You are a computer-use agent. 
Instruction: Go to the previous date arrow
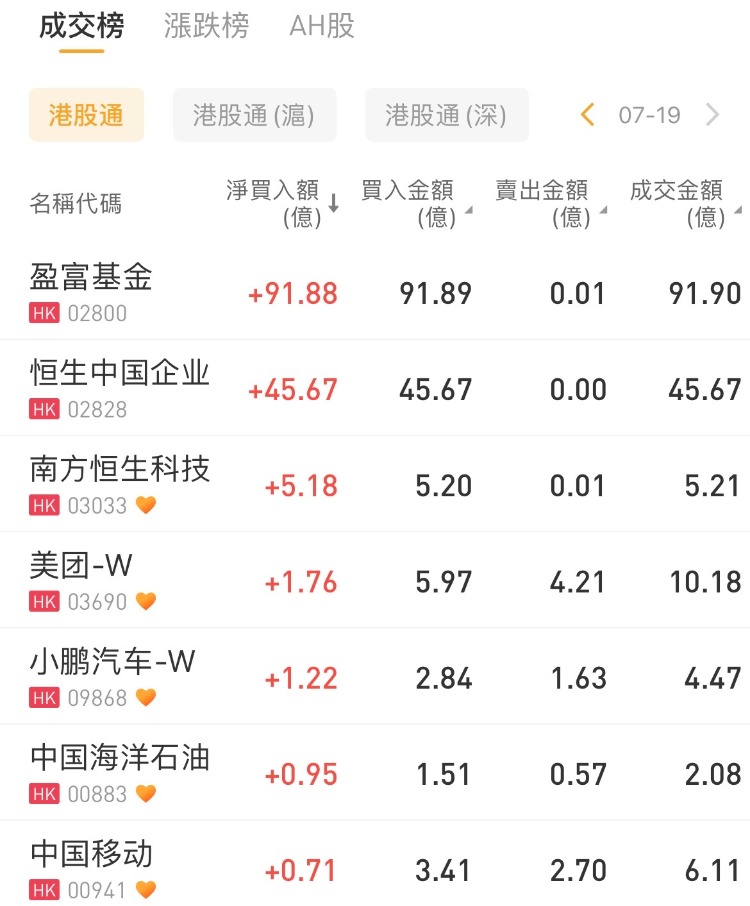587,115
